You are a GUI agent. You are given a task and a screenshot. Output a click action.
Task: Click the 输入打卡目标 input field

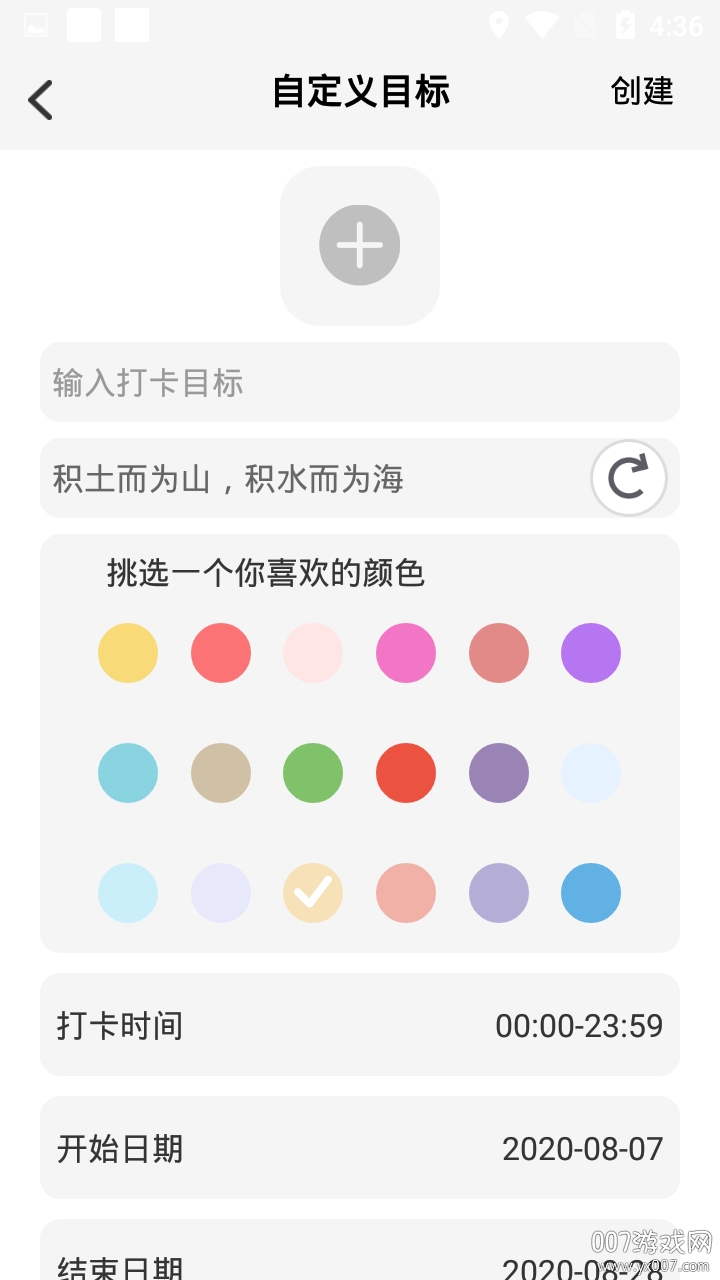click(x=359, y=382)
